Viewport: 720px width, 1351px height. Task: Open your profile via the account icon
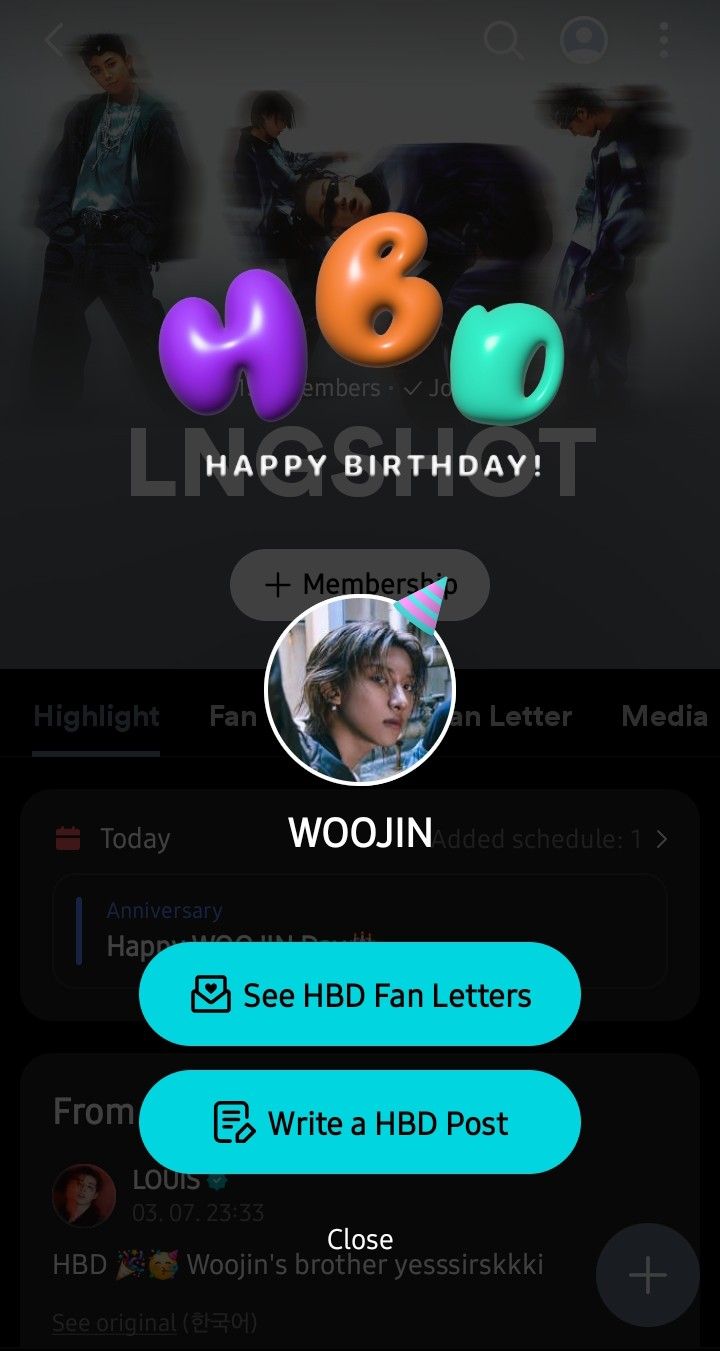click(x=583, y=38)
